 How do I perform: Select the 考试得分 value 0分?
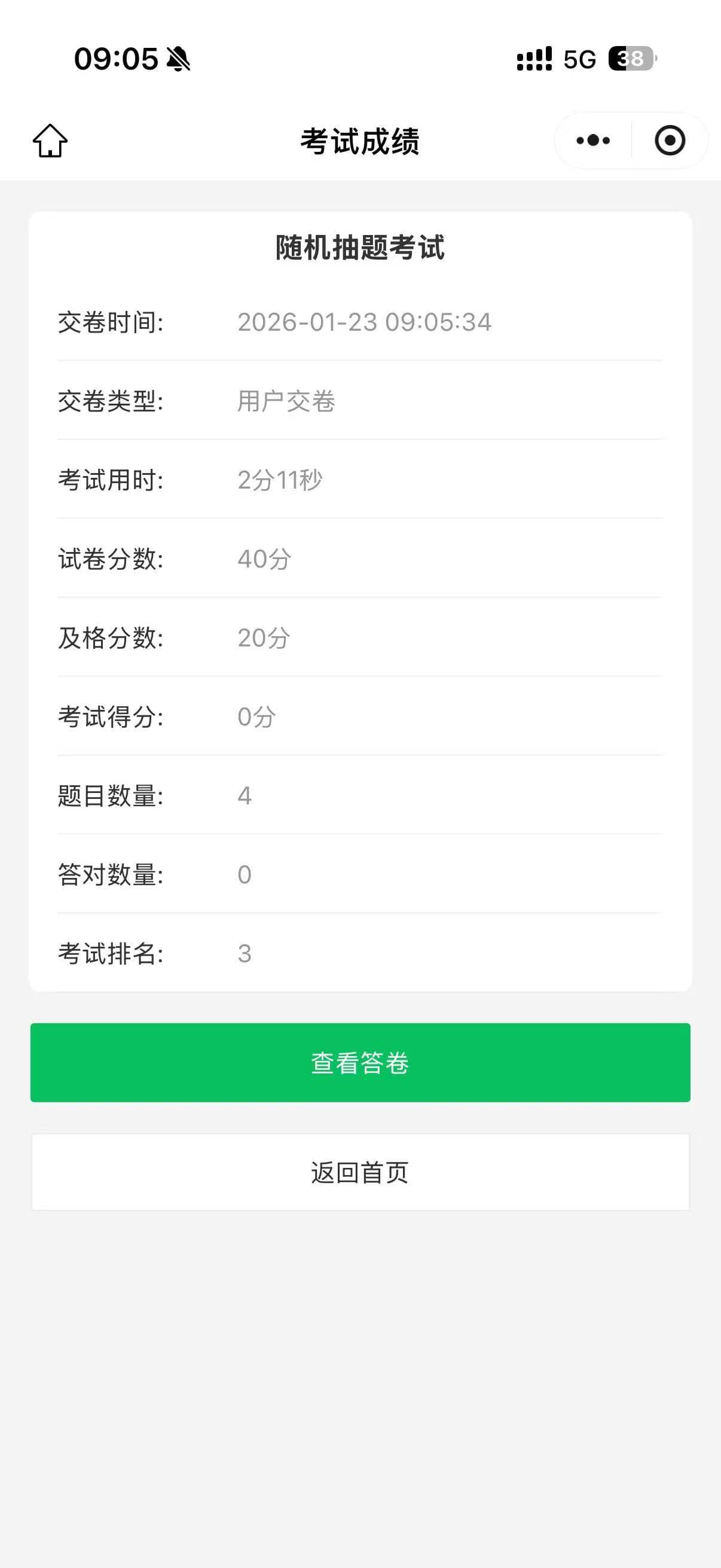255,717
